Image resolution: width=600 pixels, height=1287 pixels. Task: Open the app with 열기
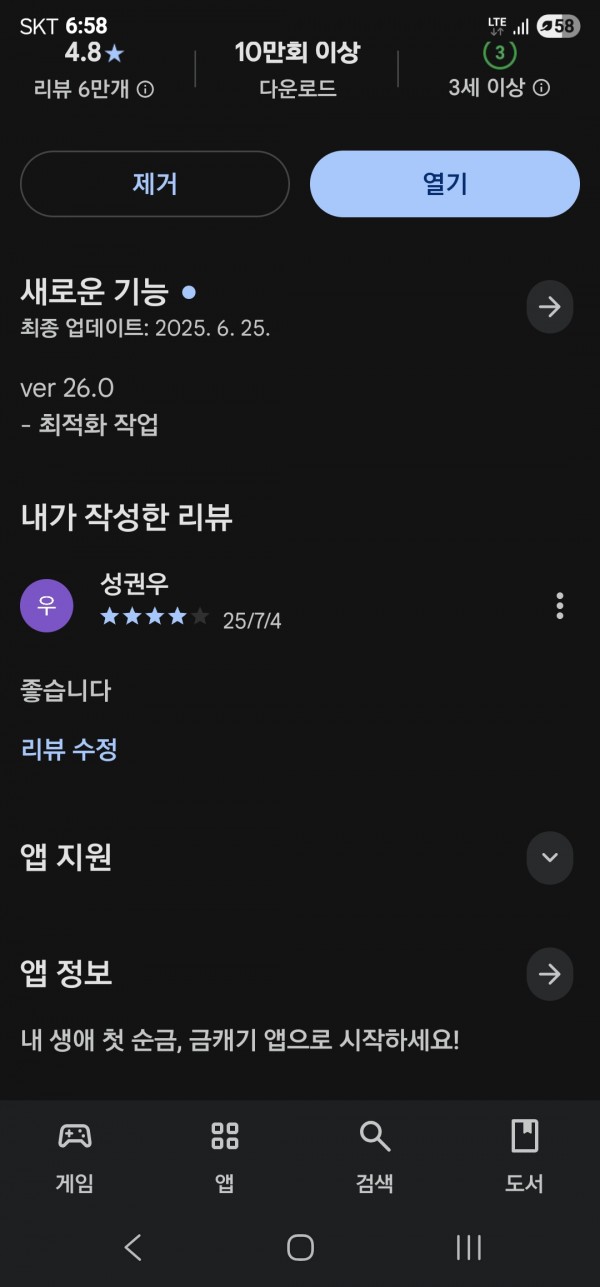[x=445, y=184]
